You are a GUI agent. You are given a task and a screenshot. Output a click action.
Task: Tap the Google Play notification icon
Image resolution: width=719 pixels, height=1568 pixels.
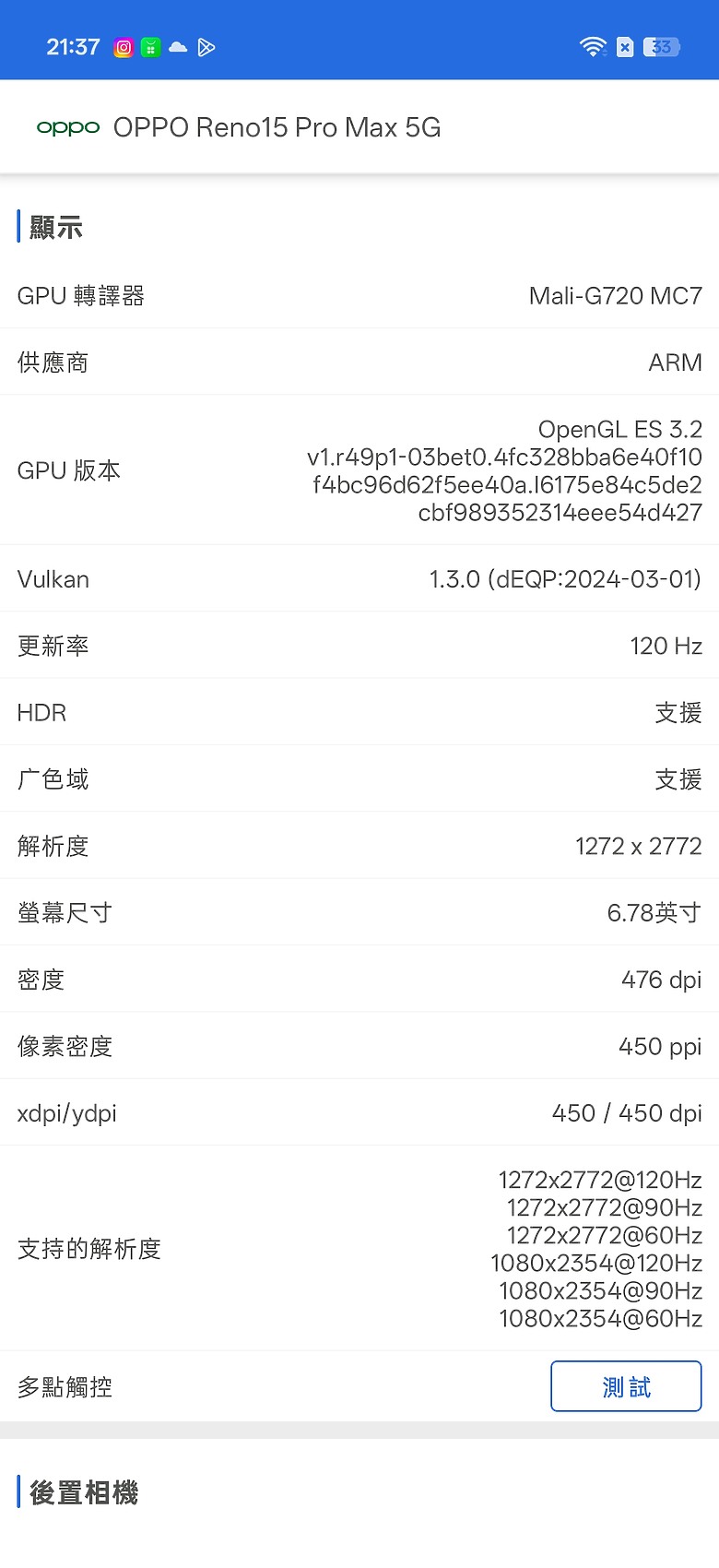pyautogui.click(x=206, y=46)
